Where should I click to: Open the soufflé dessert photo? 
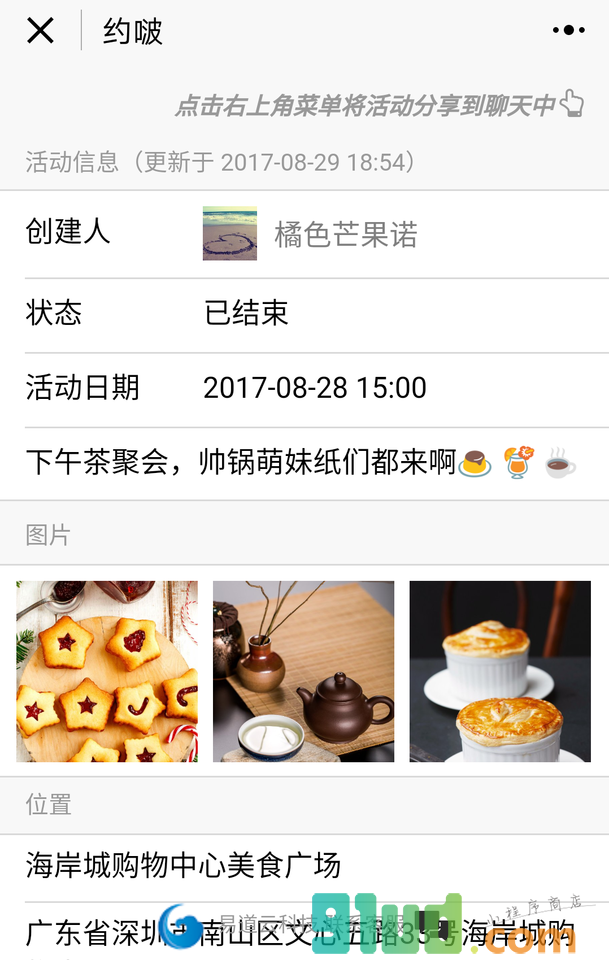(500, 671)
